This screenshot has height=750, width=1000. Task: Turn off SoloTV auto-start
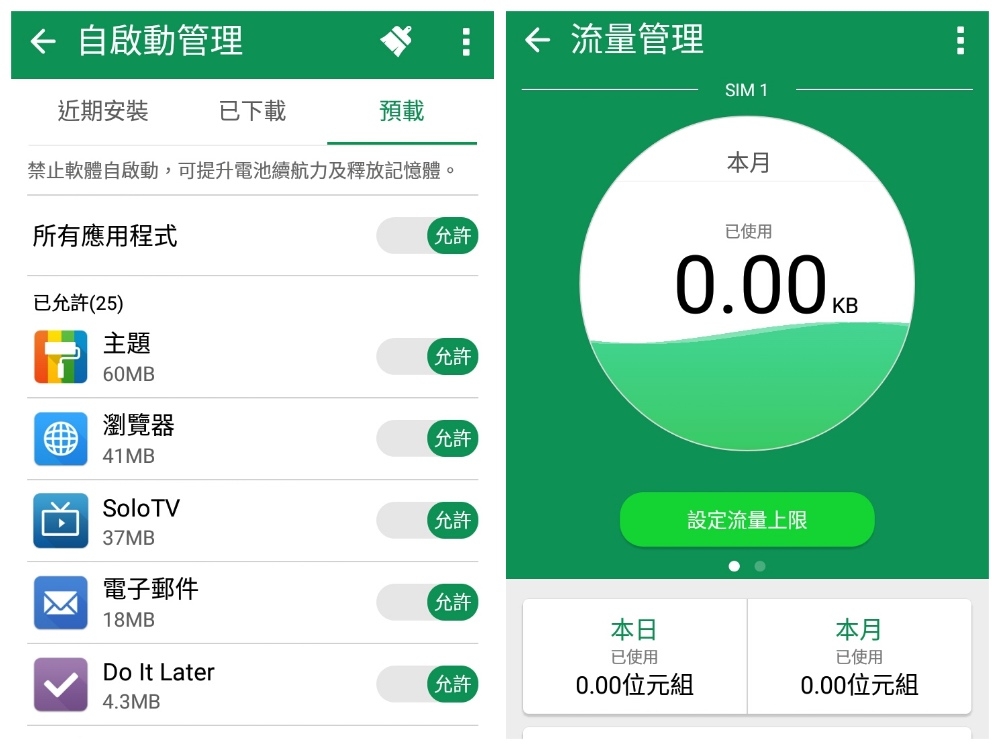(x=428, y=521)
